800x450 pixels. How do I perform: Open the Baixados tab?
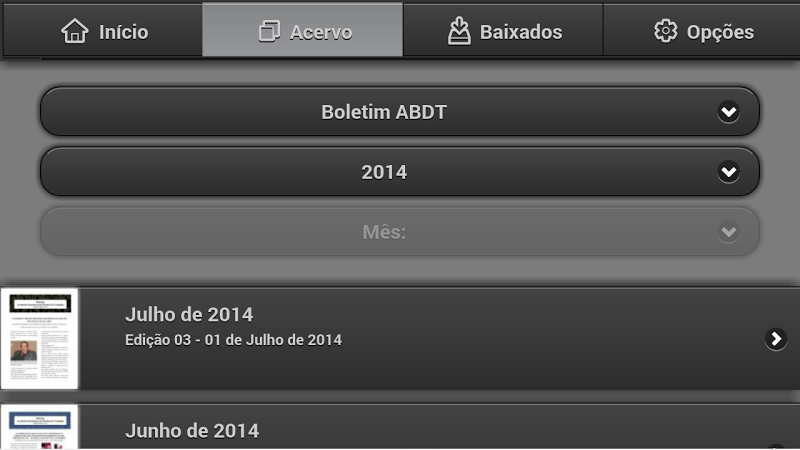[x=503, y=31]
